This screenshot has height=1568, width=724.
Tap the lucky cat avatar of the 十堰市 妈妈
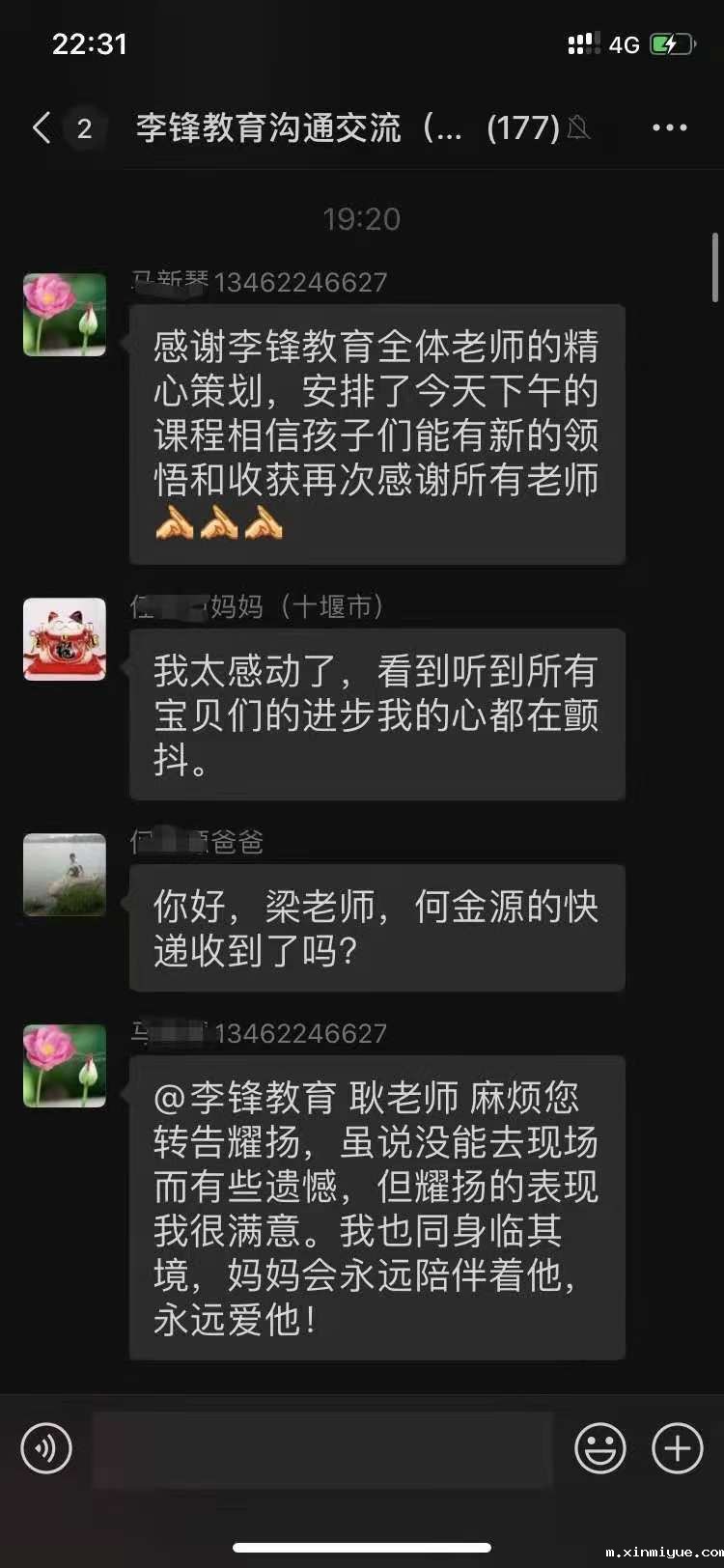(x=64, y=640)
